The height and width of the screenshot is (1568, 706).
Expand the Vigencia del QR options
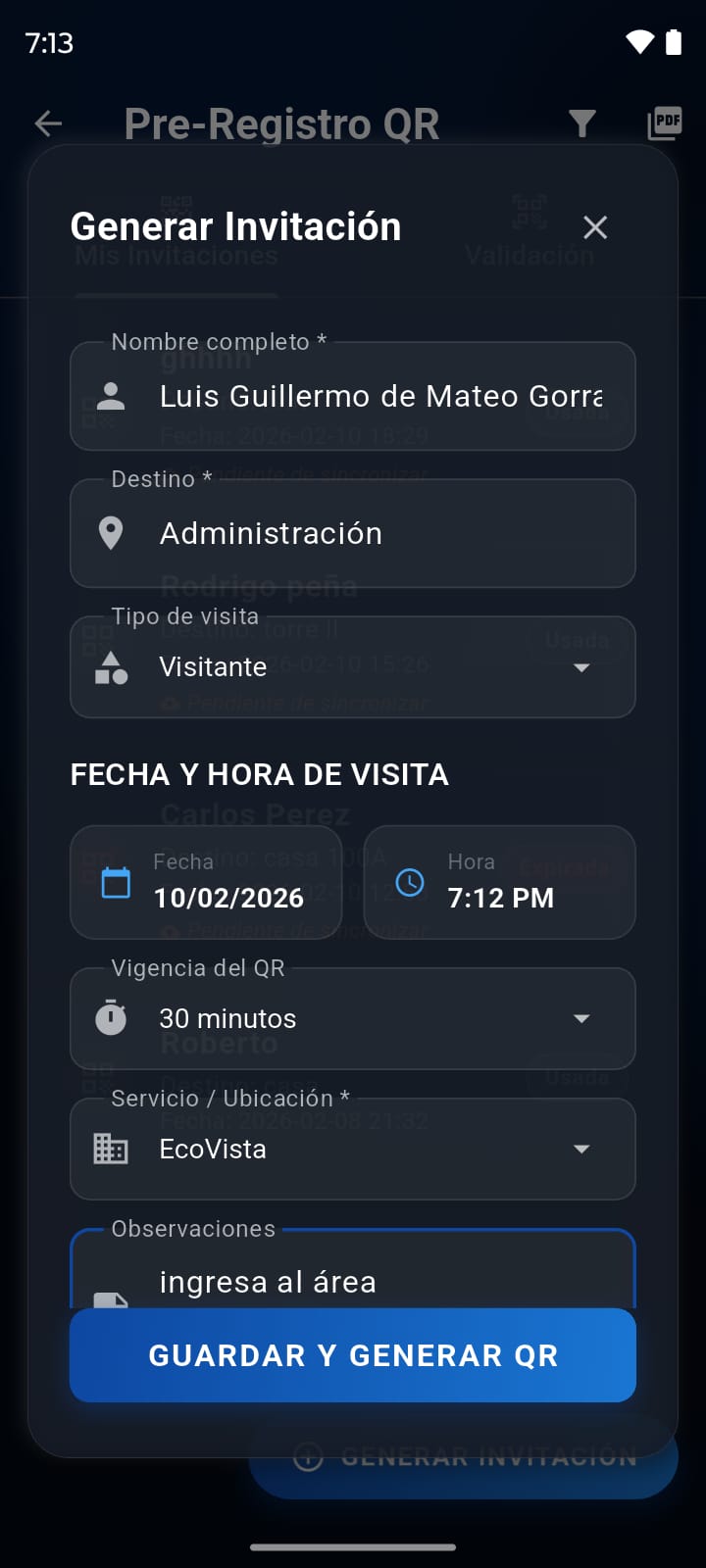582,1017
